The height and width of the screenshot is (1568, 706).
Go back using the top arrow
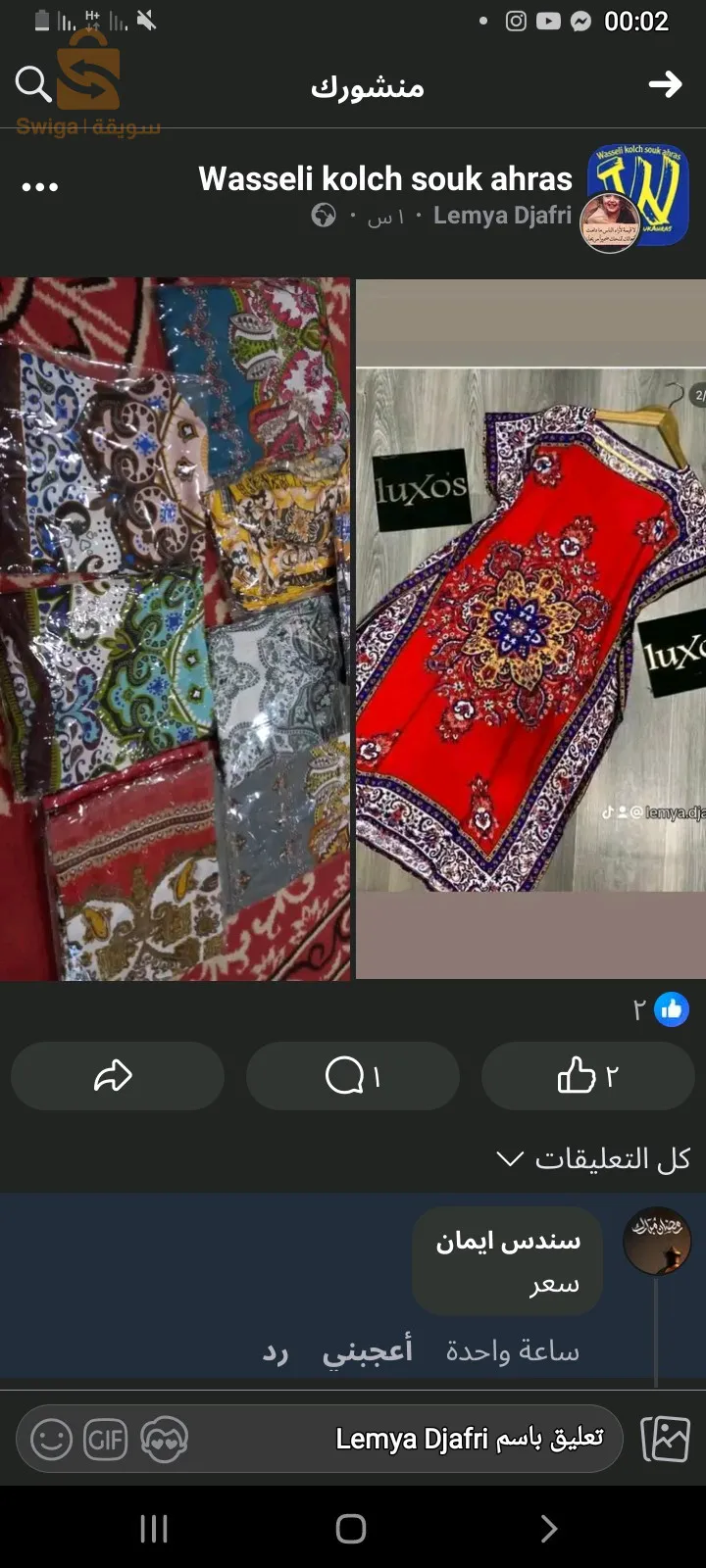click(x=665, y=85)
